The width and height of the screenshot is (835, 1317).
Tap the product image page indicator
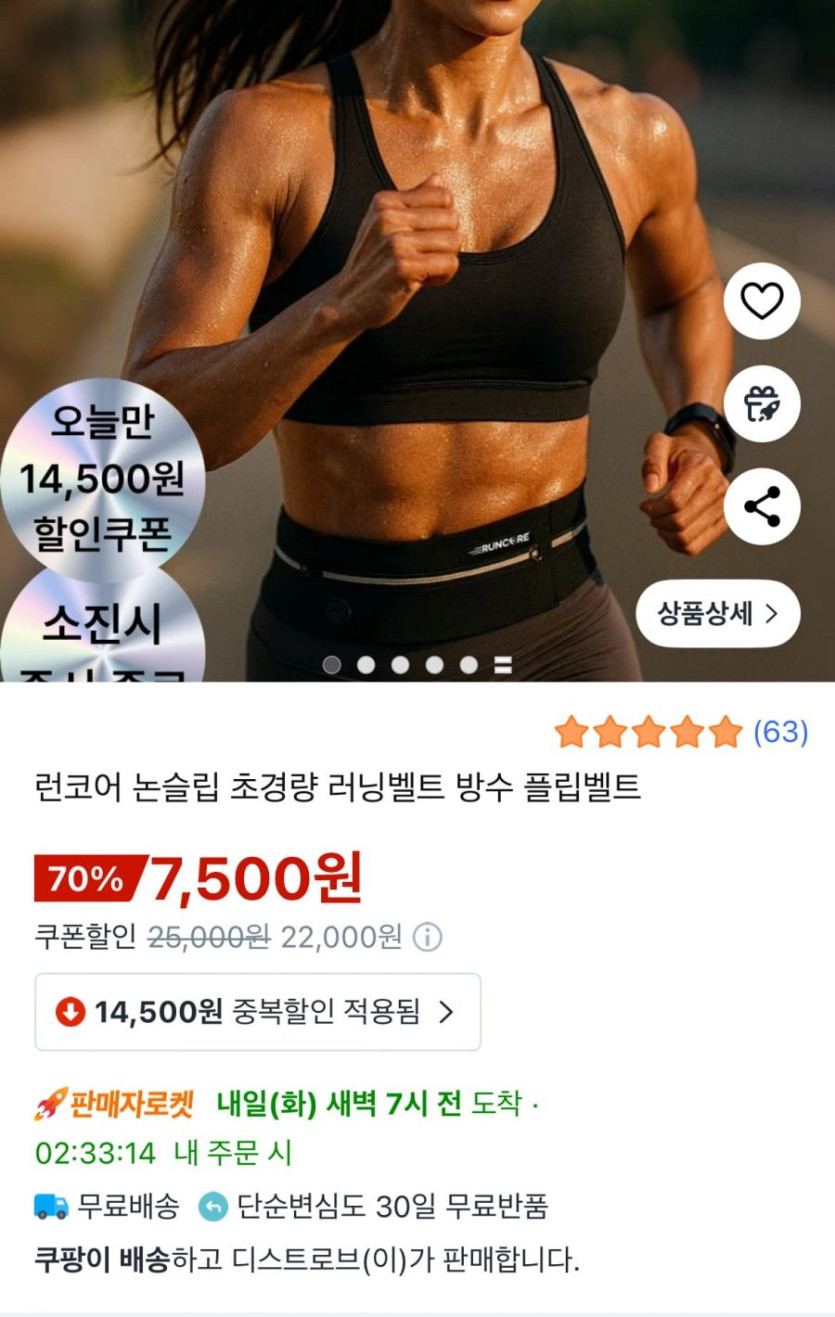pos(417,665)
